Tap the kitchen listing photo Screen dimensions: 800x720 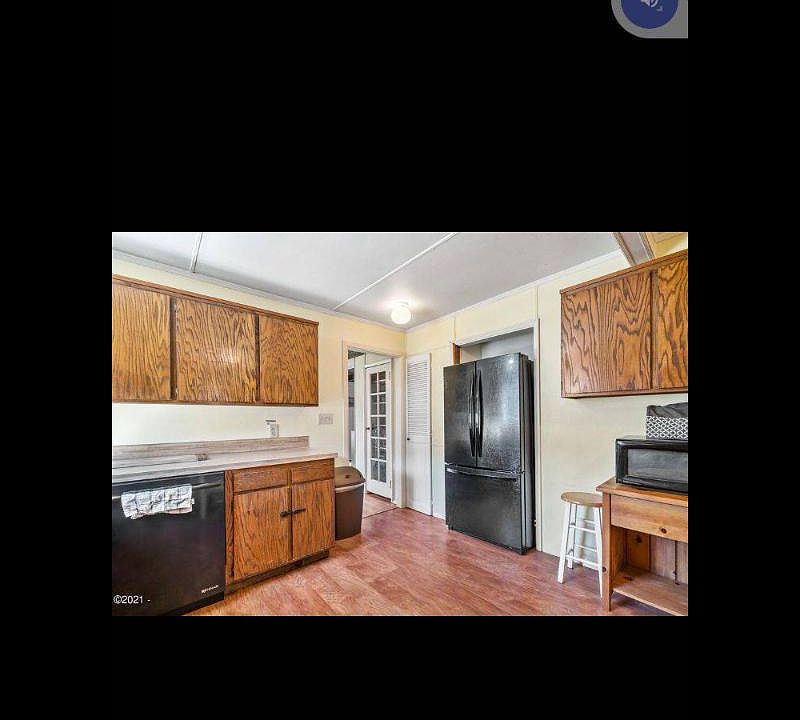click(400, 423)
